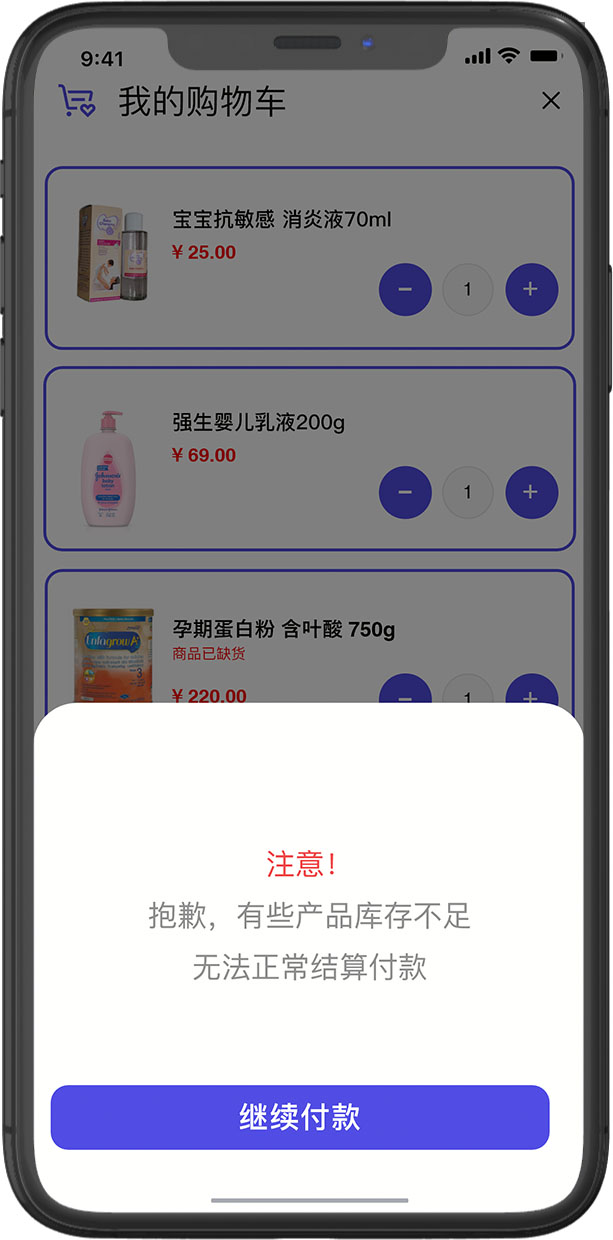
Task: Decrease quantity of 宝宝抗敏感 消炎液70ml
Action: click(x=405, y=290)
